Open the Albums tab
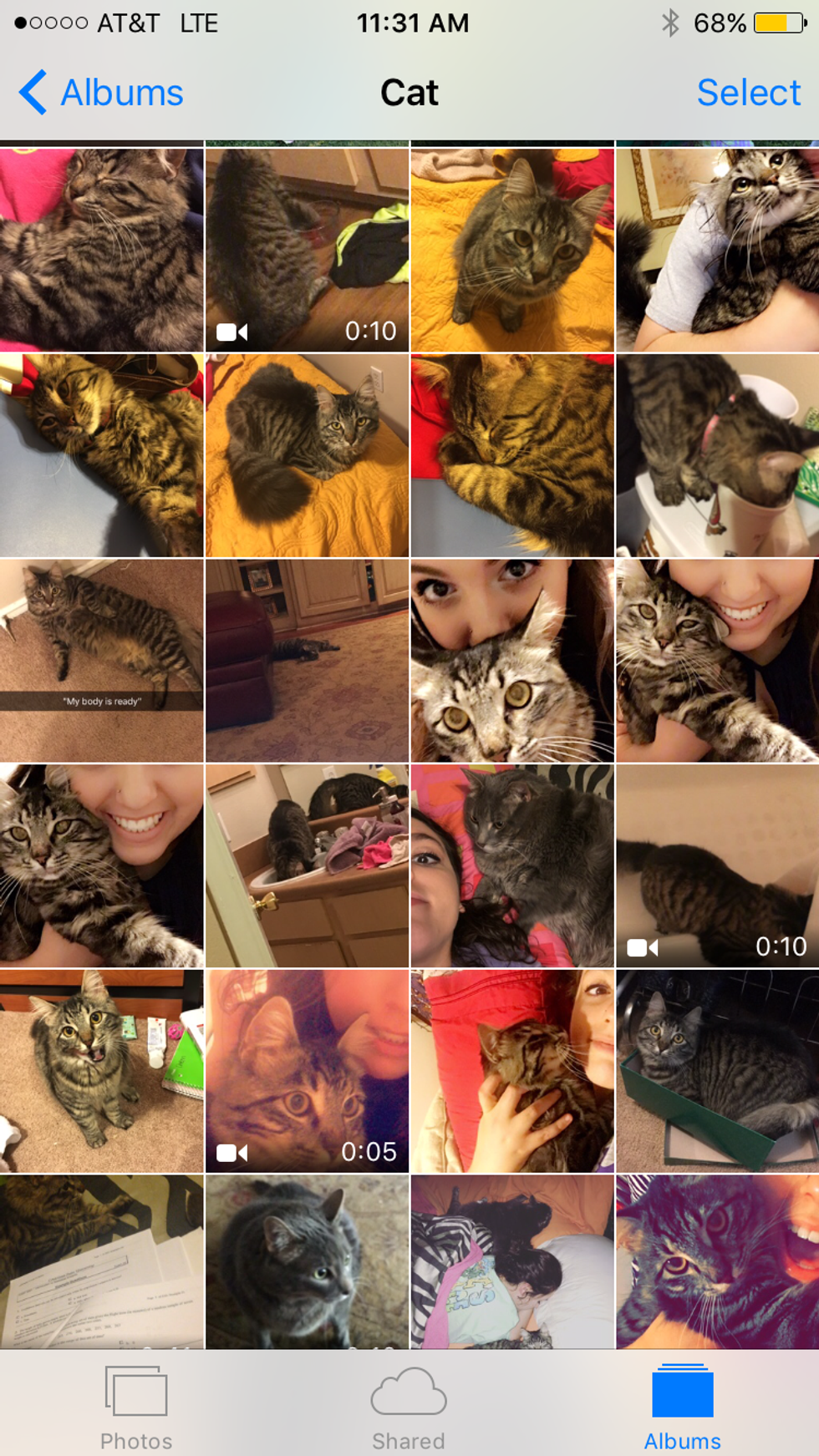 (682, 1409)
